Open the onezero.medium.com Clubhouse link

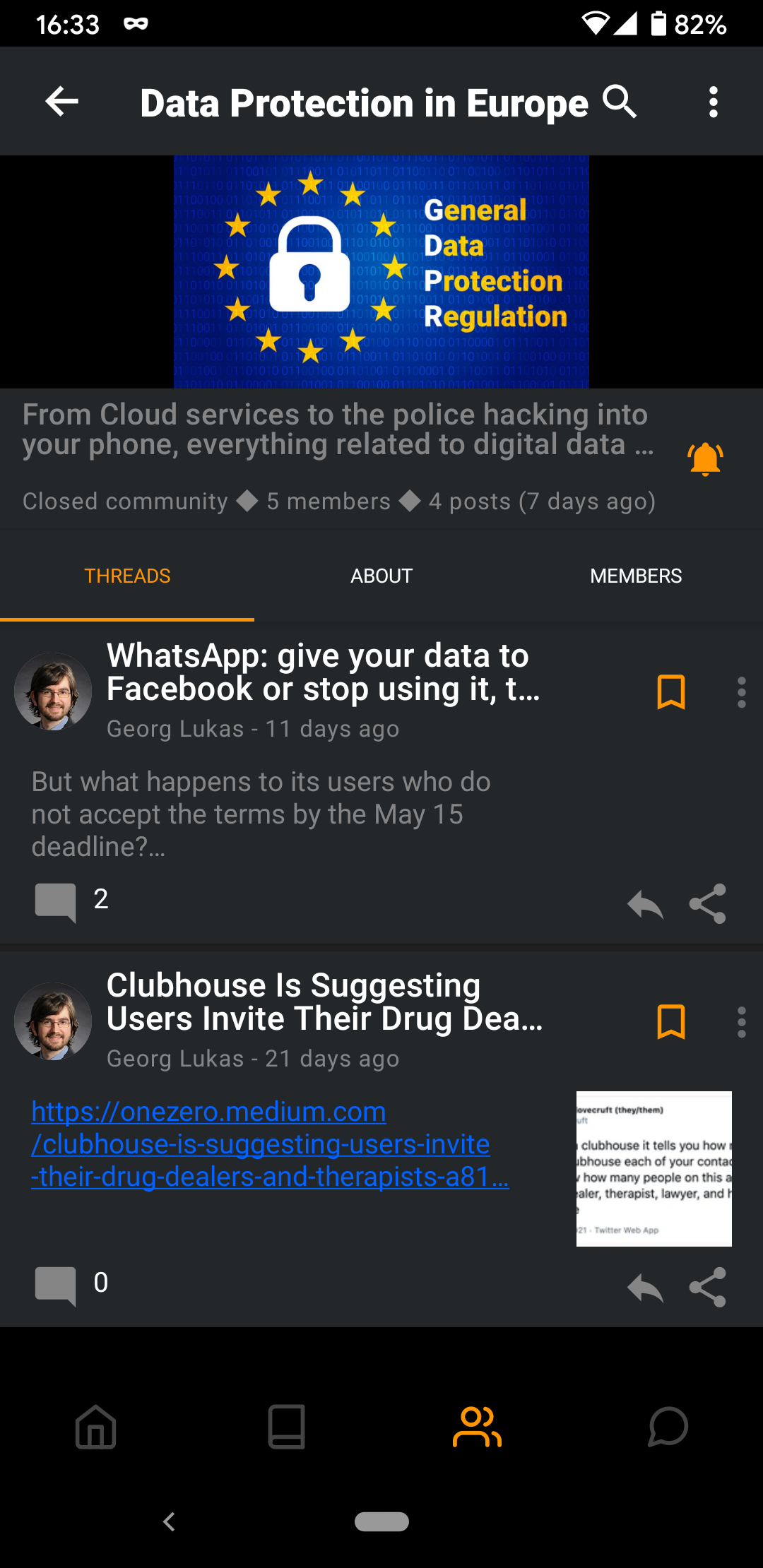(270, 1144)
